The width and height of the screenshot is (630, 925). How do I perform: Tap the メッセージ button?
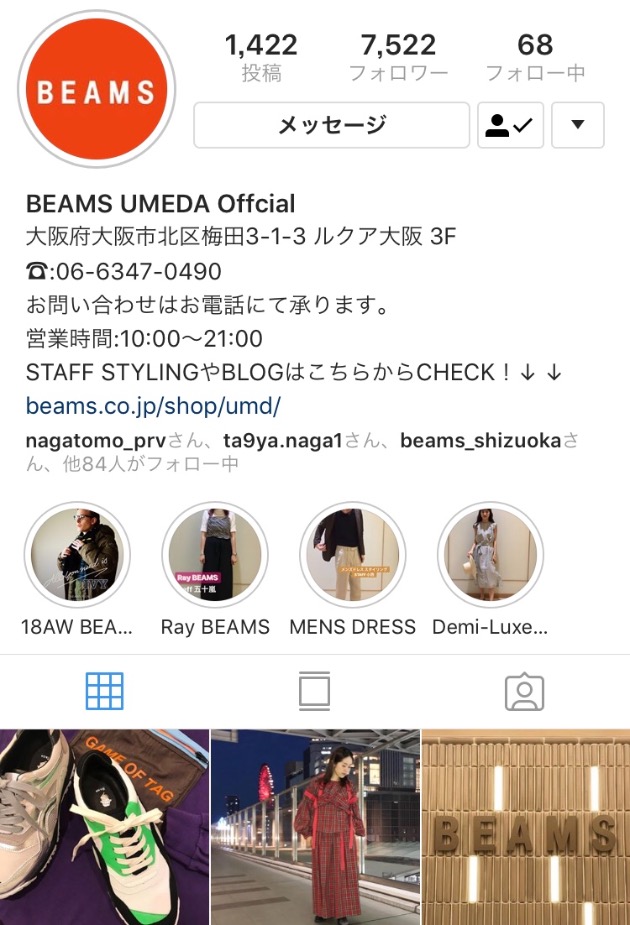331,125
